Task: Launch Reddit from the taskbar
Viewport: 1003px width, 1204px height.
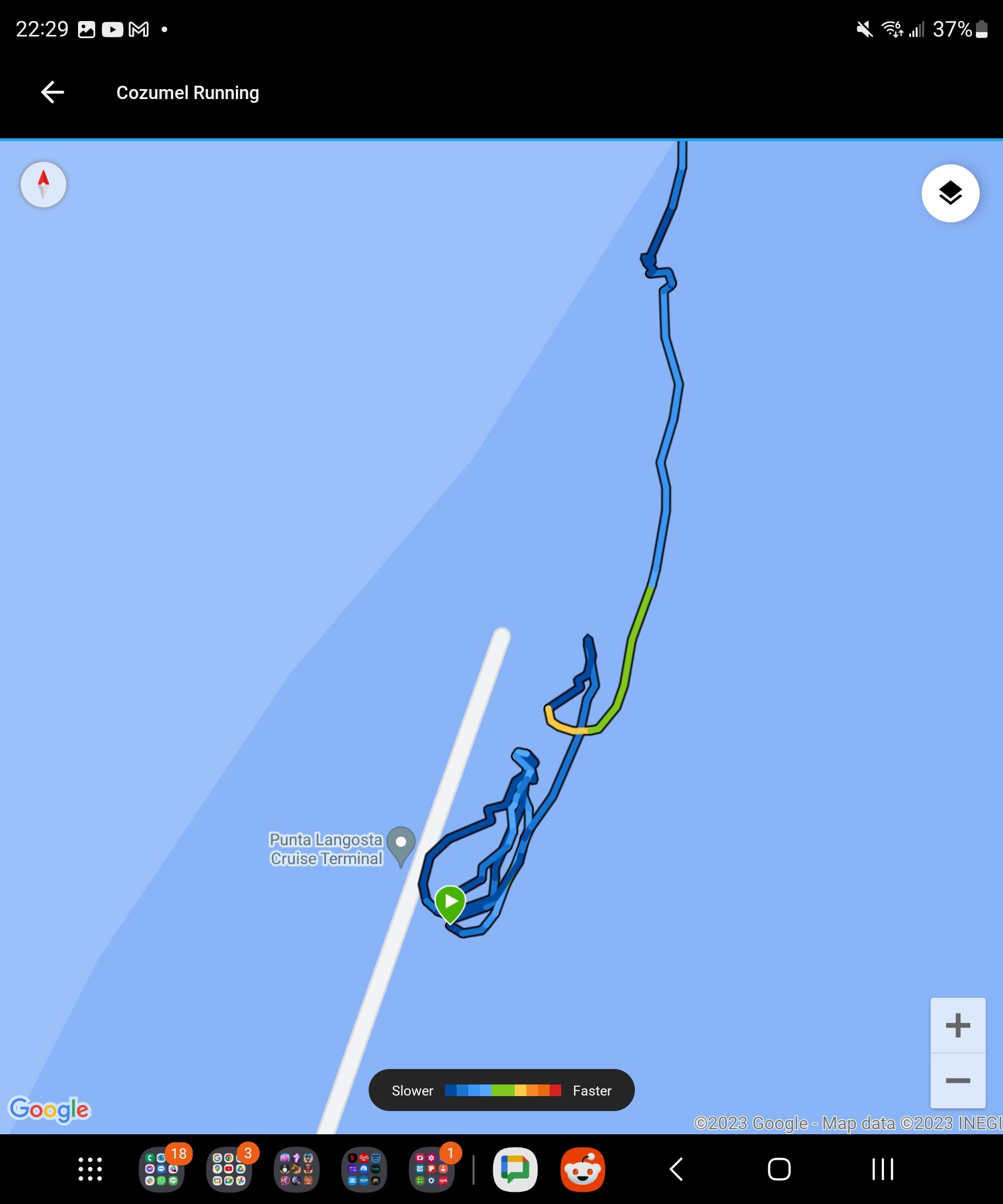Action: click(x=582, y=1169)
